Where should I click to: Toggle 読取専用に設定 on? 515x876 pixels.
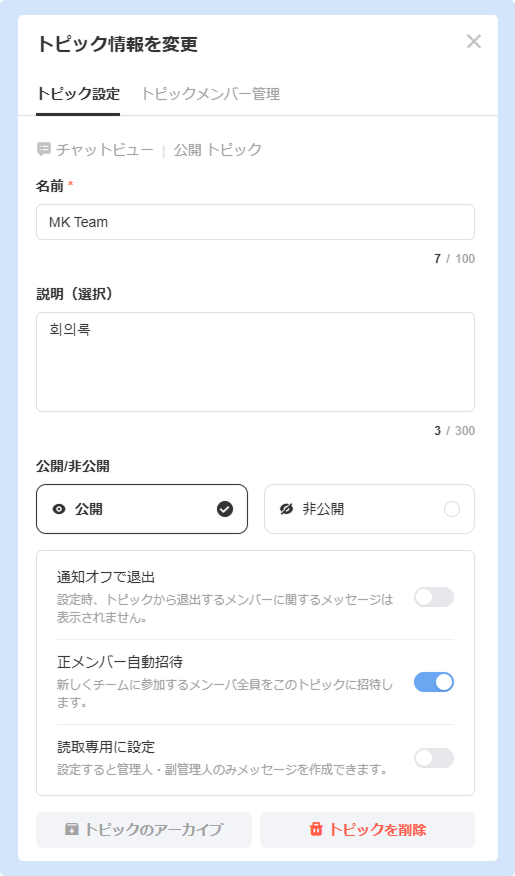click(x=434, y=758)
